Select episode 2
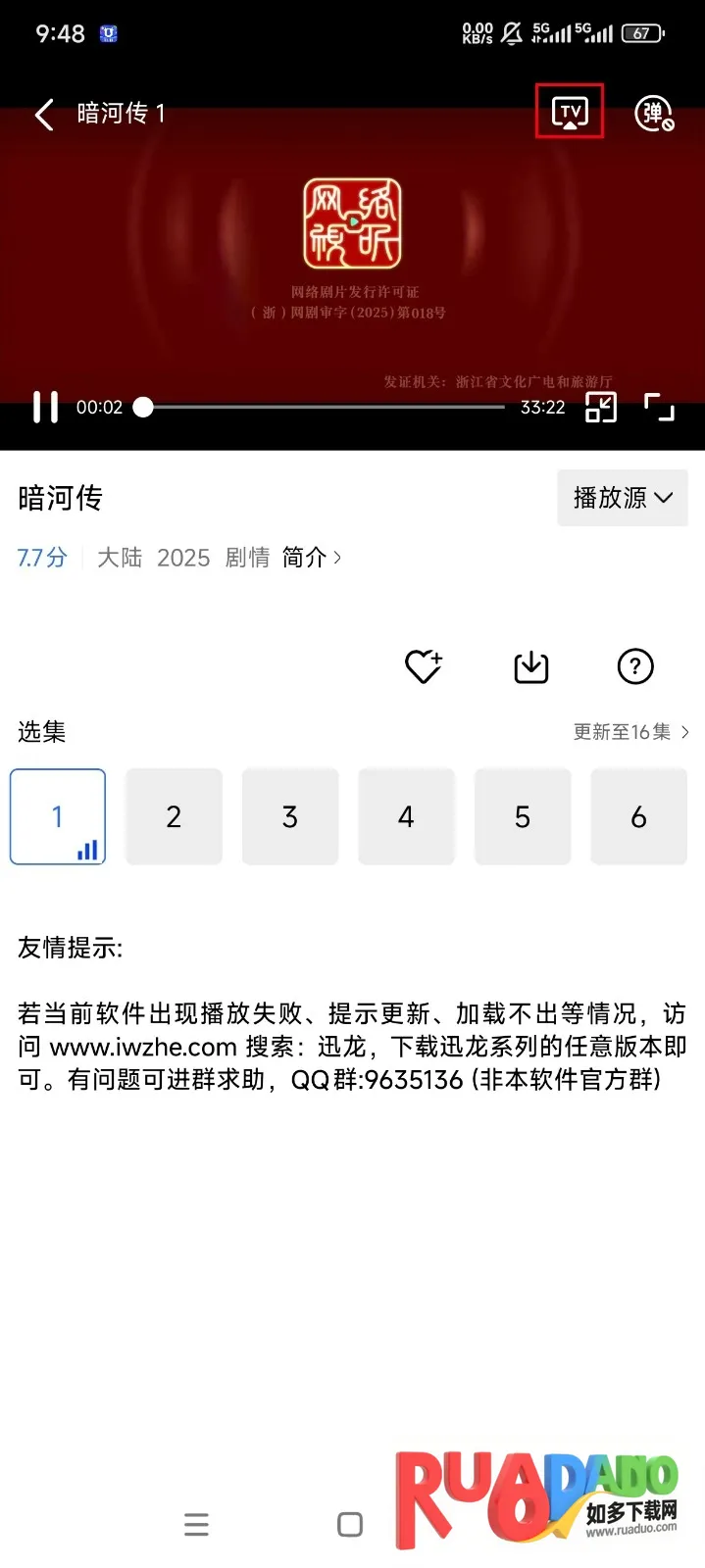Screen dimensions: 705x1568 174,816
